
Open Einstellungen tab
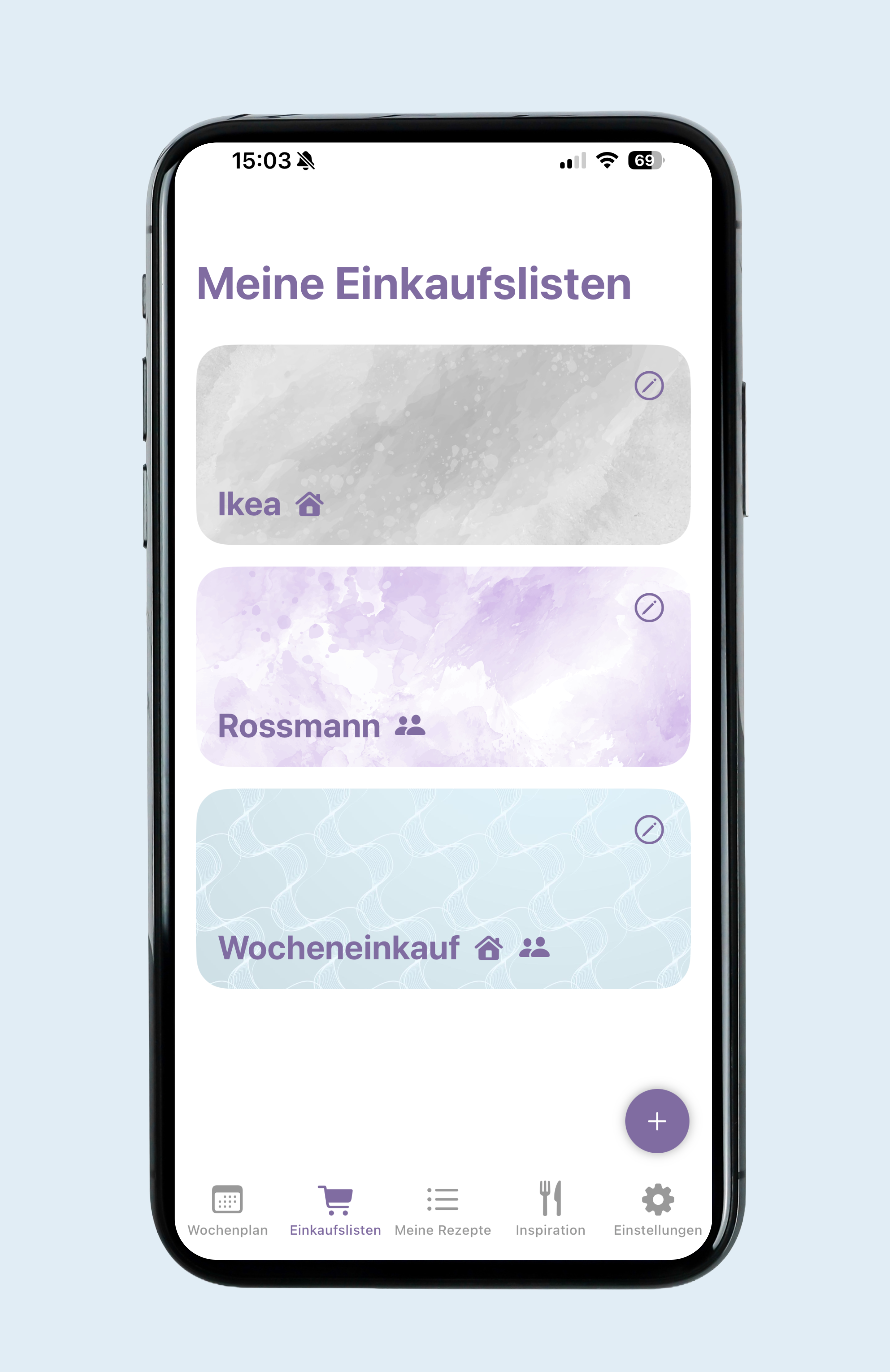point(658,1209)
